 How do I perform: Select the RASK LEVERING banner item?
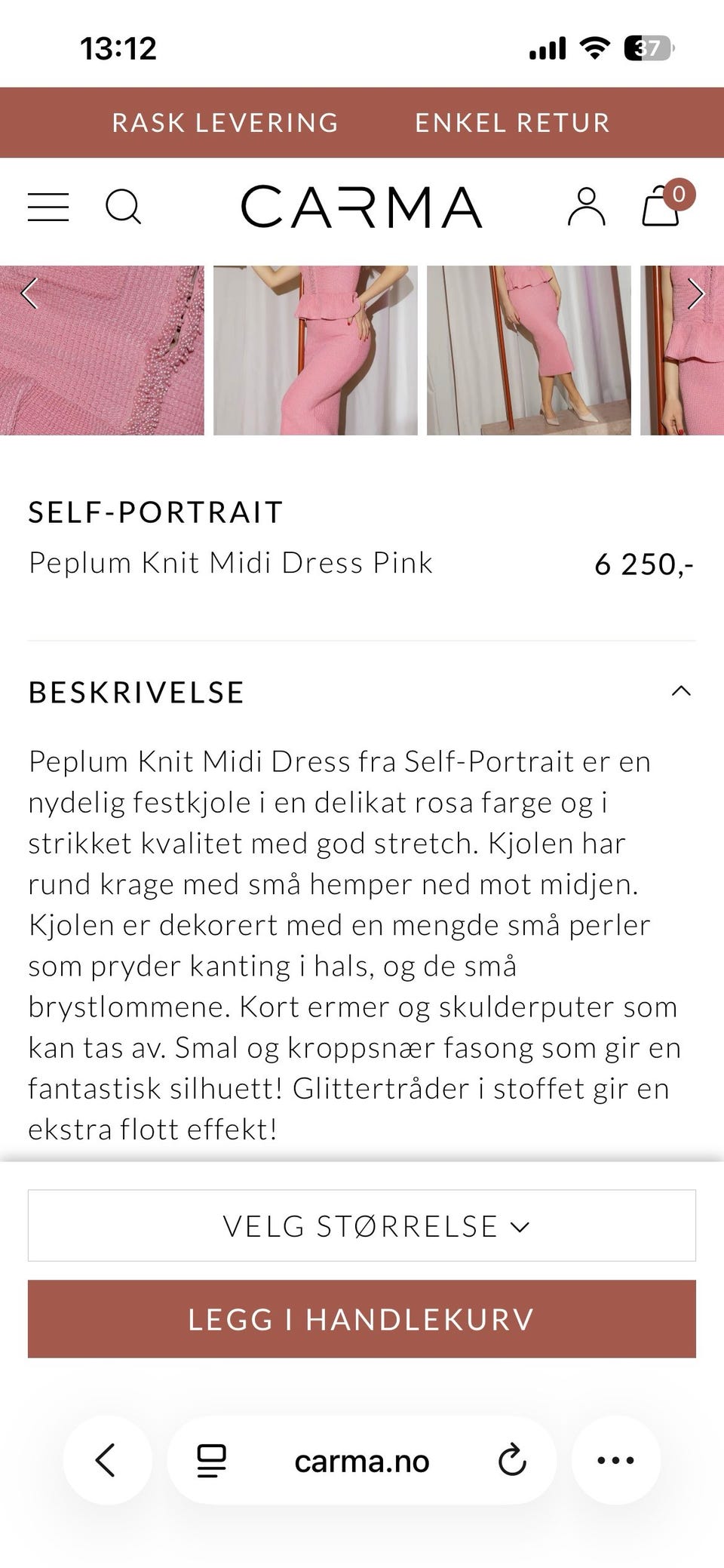point(224,122)
